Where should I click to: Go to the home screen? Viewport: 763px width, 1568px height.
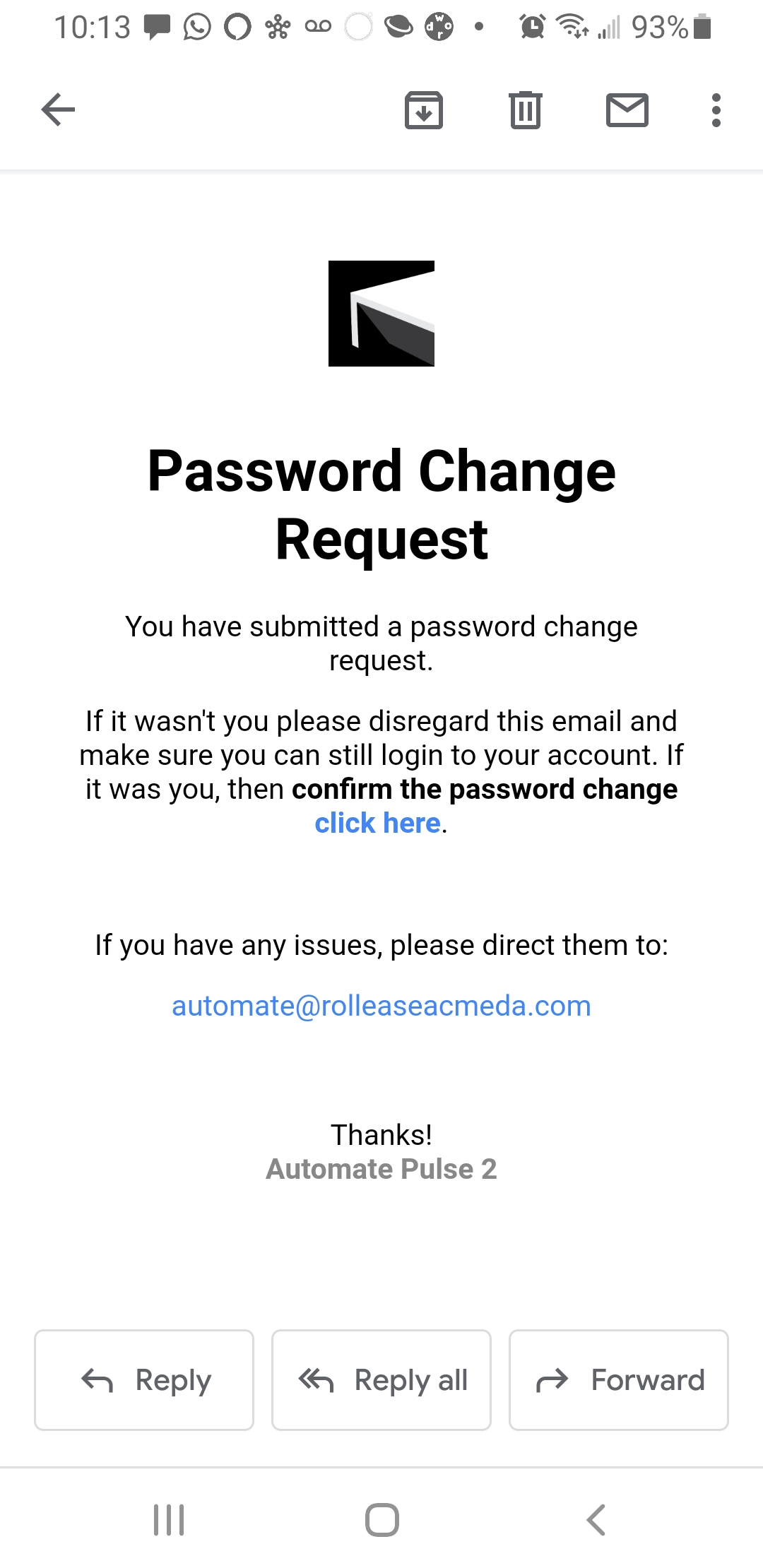(381, 1519)
